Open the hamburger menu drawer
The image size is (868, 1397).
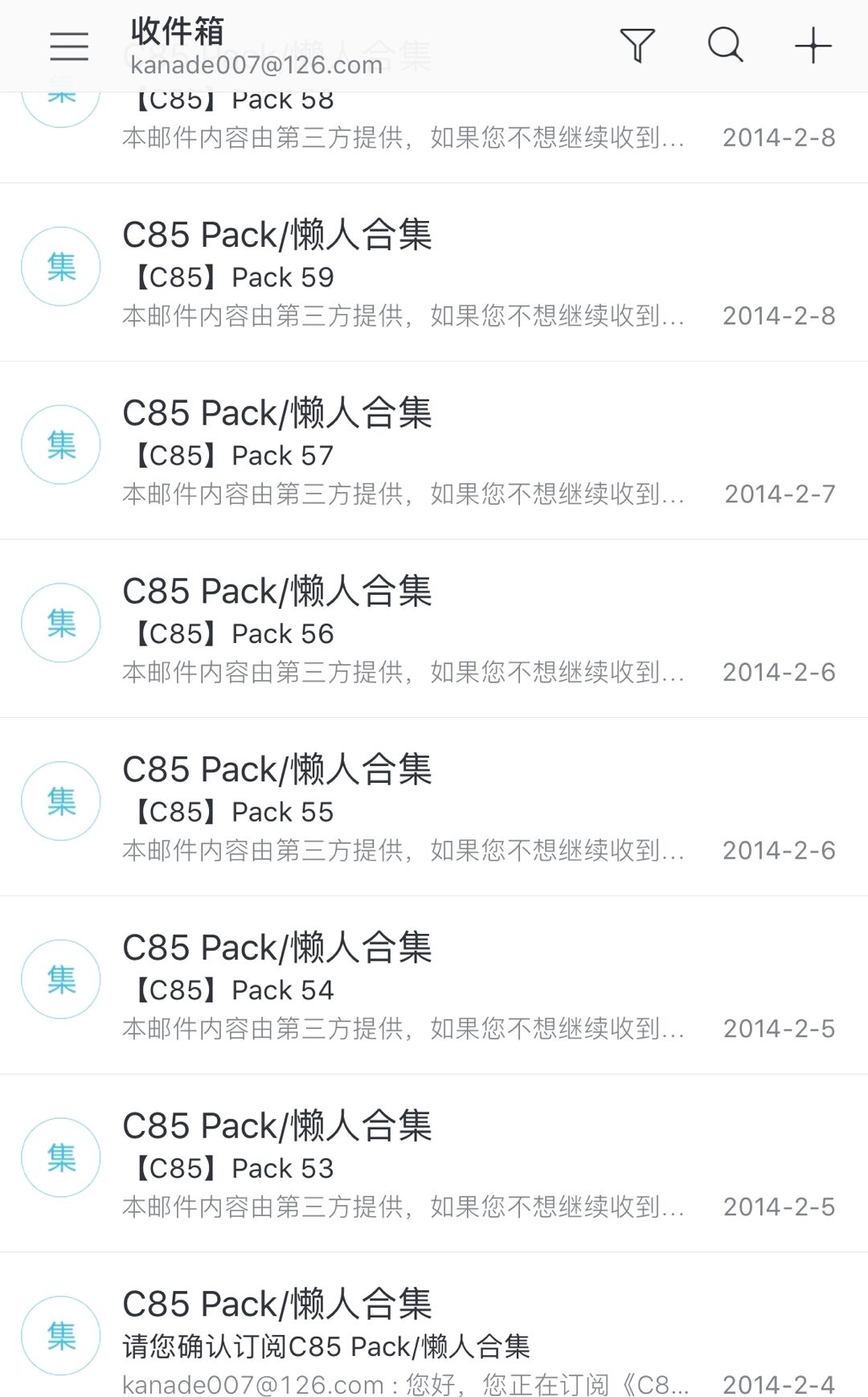pyautogui.click(x=69, y=47)
